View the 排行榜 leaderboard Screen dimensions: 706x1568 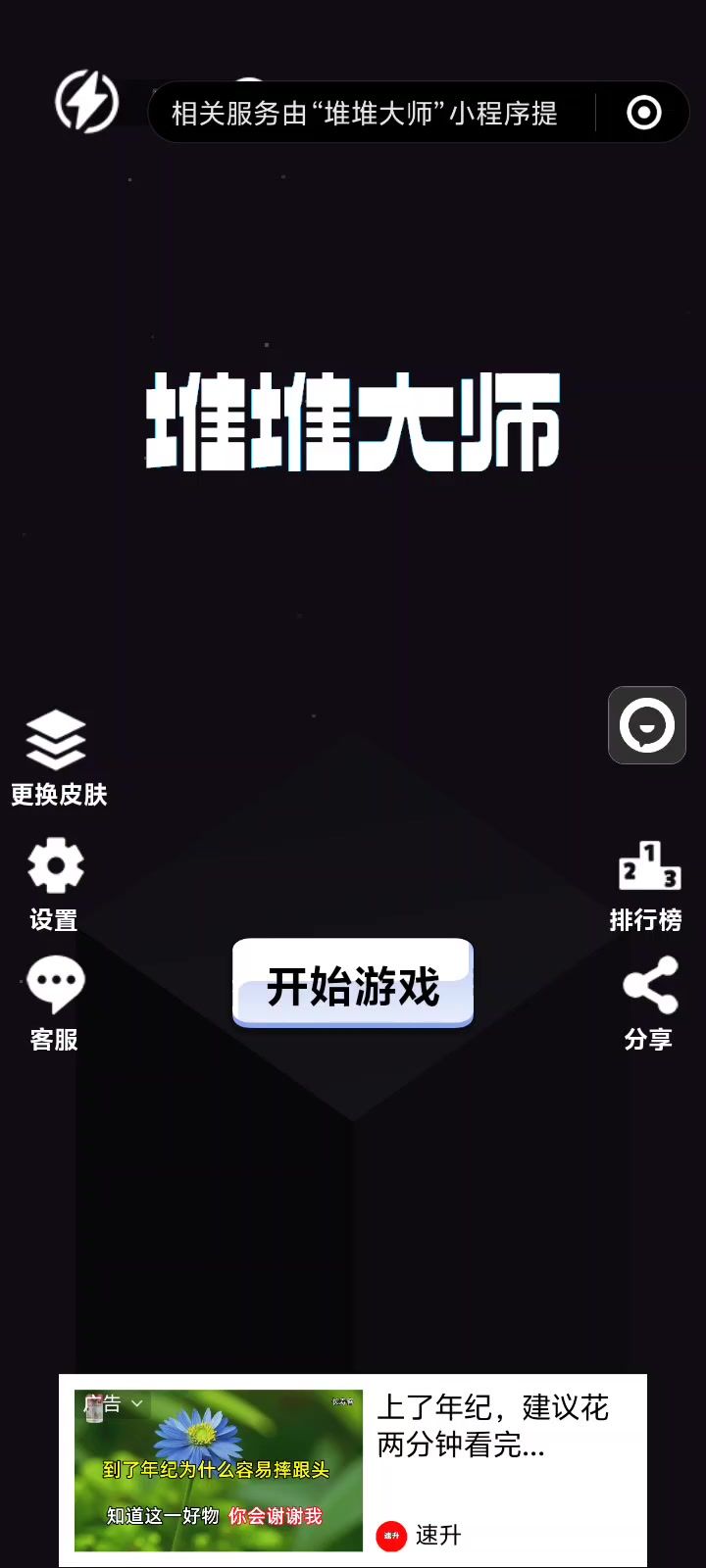pos(648,884)
